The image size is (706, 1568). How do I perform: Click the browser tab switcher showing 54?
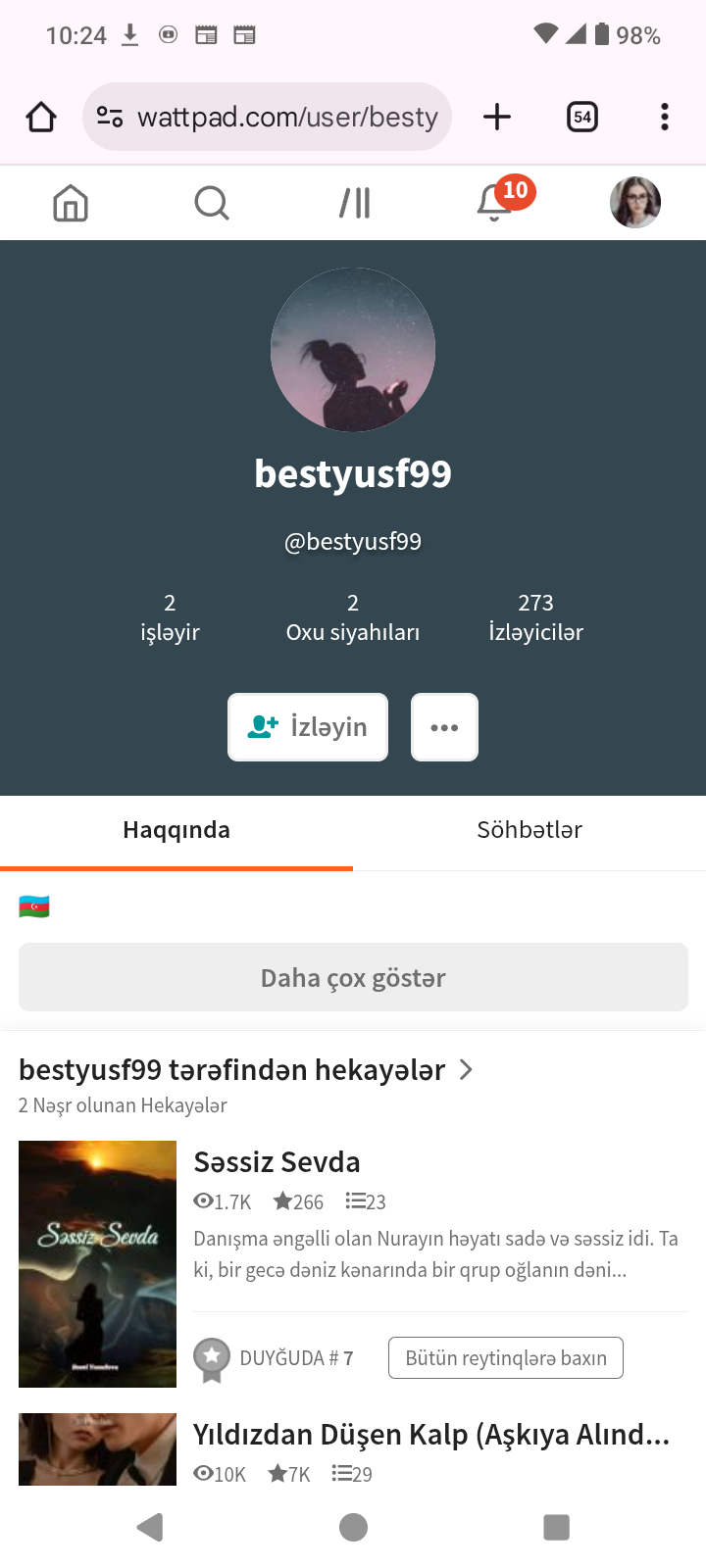click(581, 116)
